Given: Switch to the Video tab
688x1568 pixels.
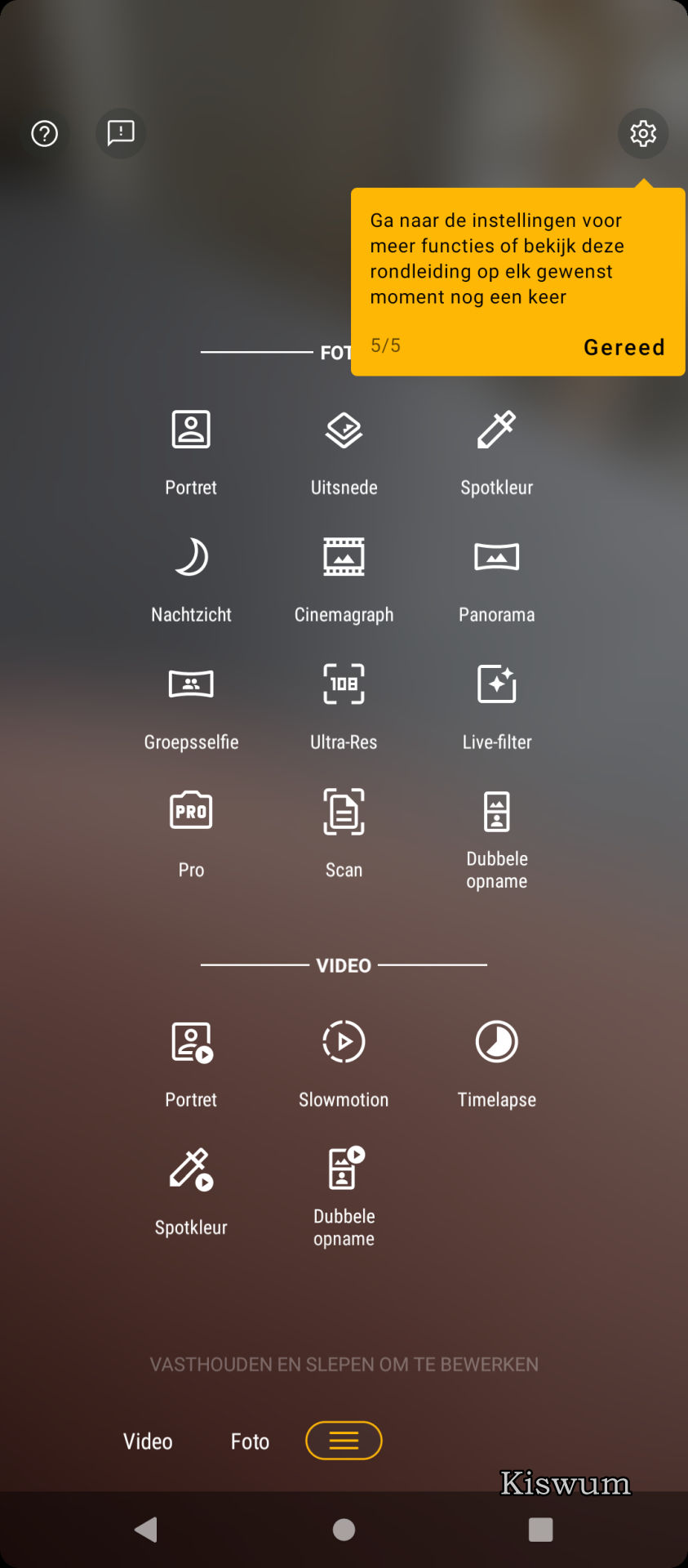Looking at the screenshot, I should pos(148,1441).
